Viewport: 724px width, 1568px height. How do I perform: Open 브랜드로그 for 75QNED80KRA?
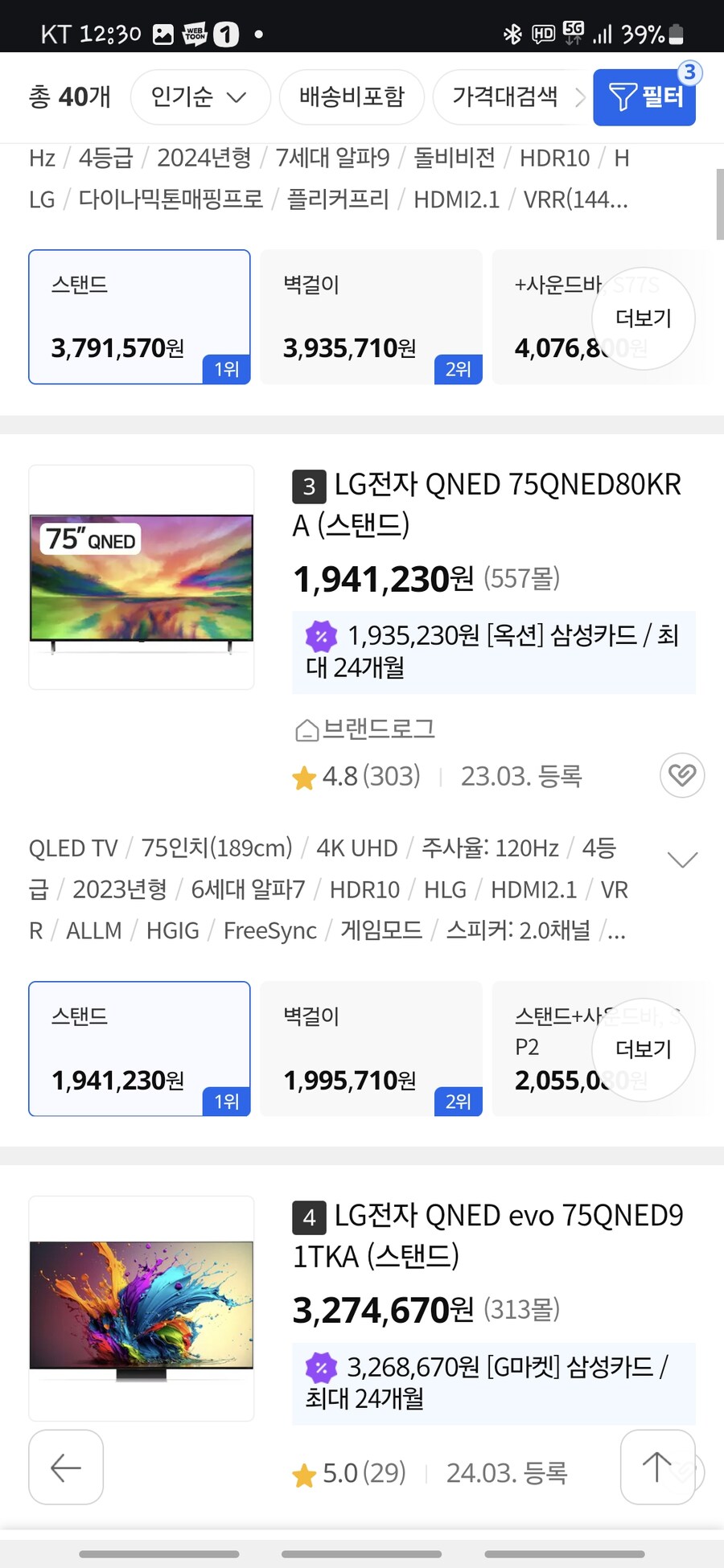coord(366,729)
